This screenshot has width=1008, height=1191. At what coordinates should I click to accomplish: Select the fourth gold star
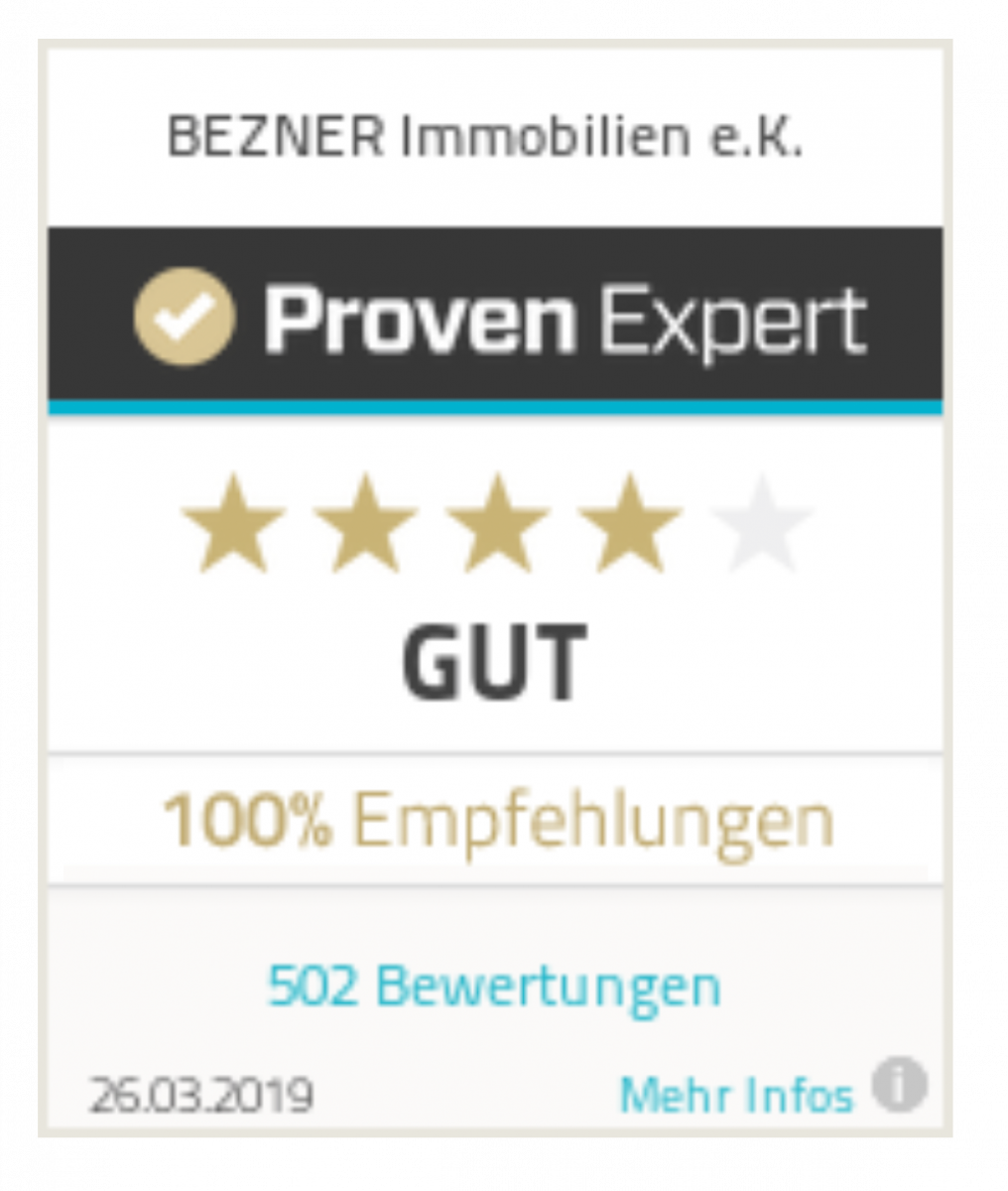[635, 523]
